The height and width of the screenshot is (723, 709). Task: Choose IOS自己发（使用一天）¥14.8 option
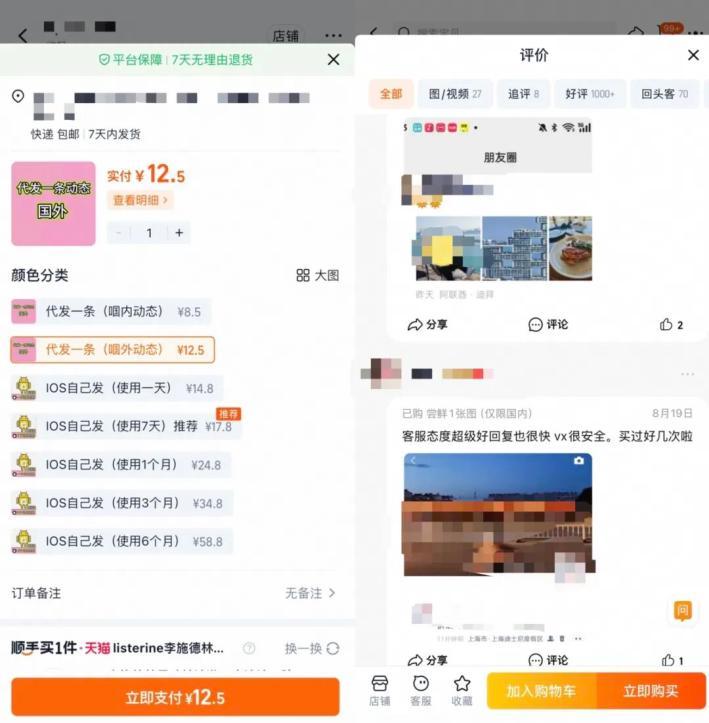point(117,388)
